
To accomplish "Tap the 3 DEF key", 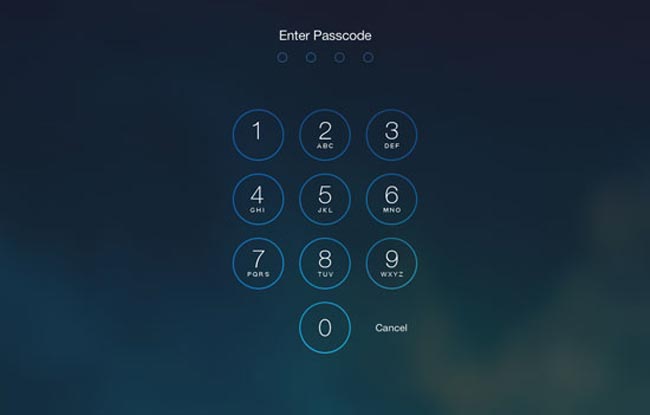I will tap(391, 133).
